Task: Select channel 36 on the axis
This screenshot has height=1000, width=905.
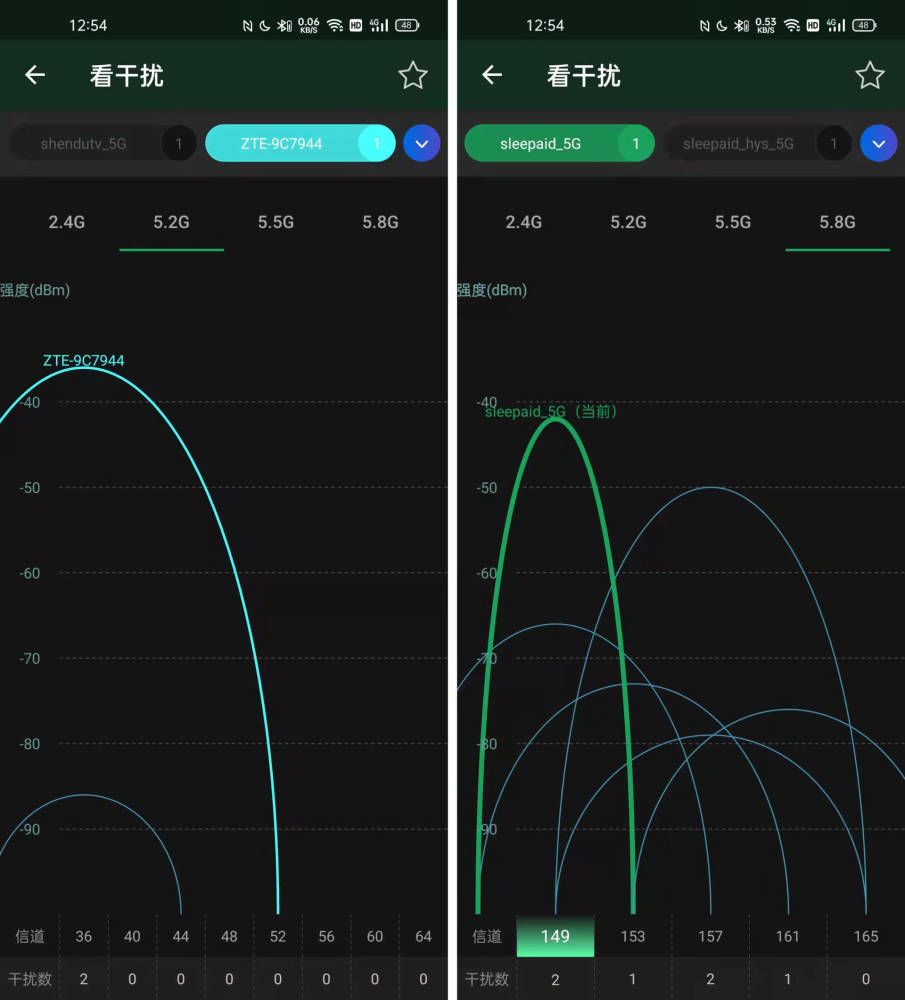Action: point(84,937)
